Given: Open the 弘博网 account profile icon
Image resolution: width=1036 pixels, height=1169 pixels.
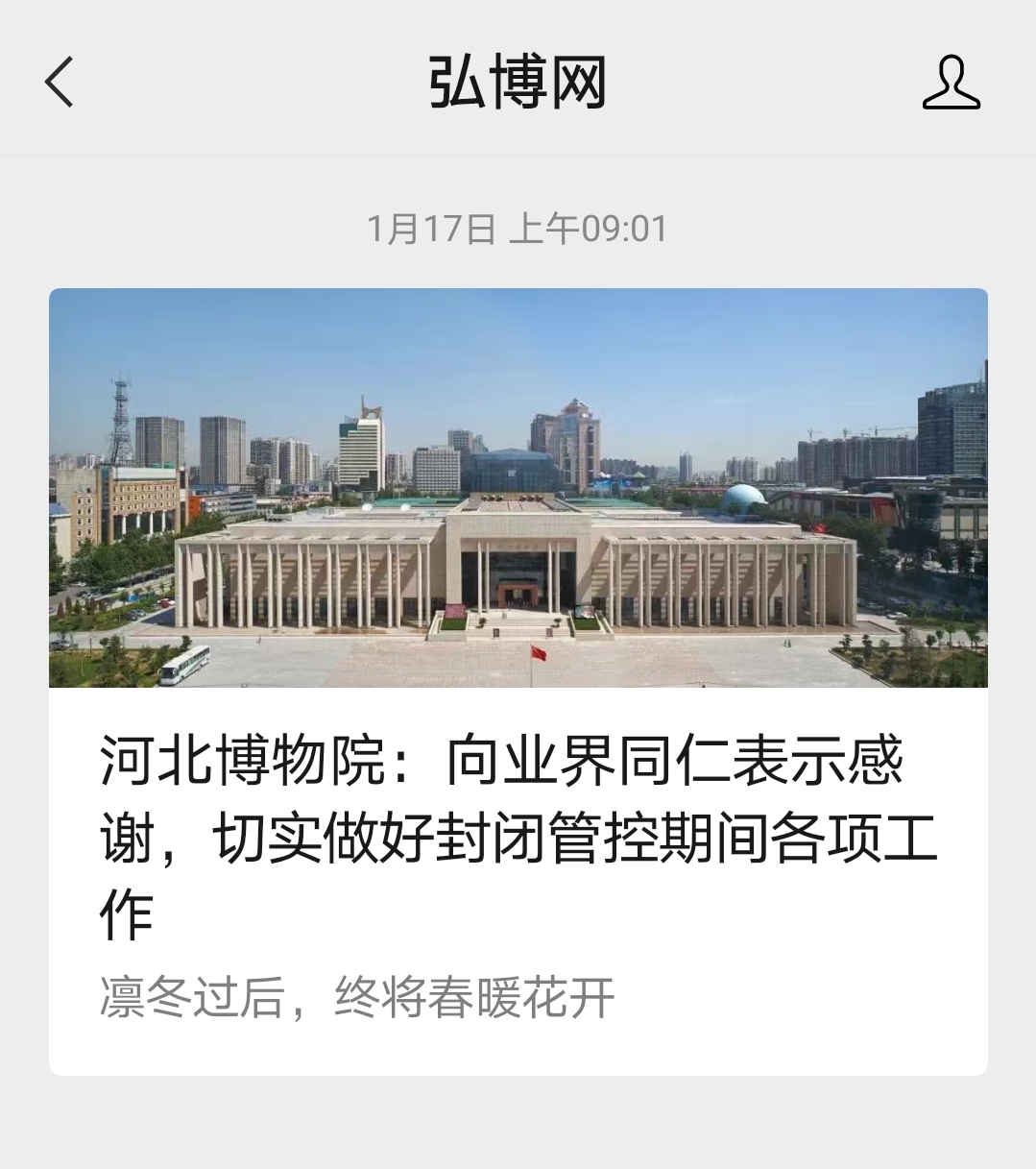Looking at the screenshot, I should (x=950, y=83).
